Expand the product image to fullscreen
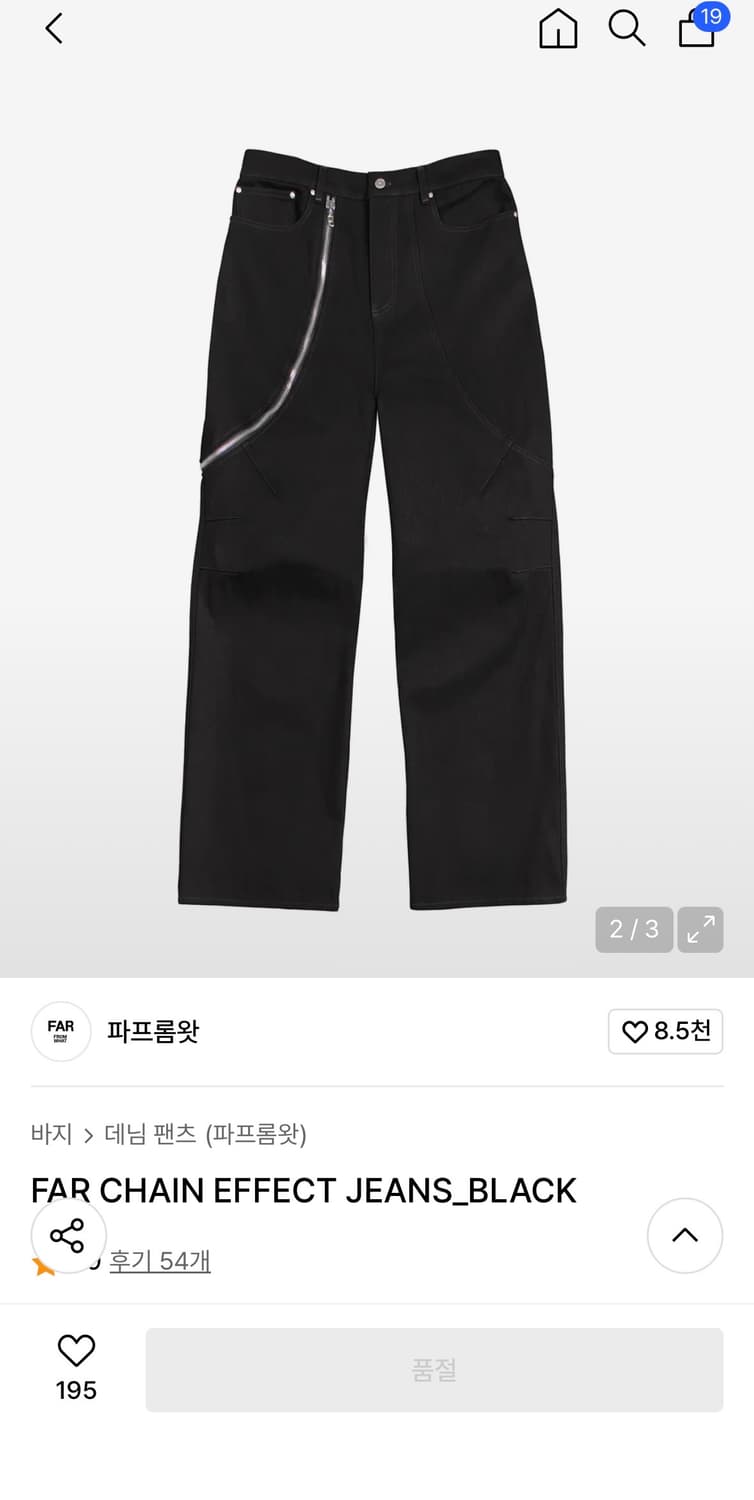 [x=700, y=929]
